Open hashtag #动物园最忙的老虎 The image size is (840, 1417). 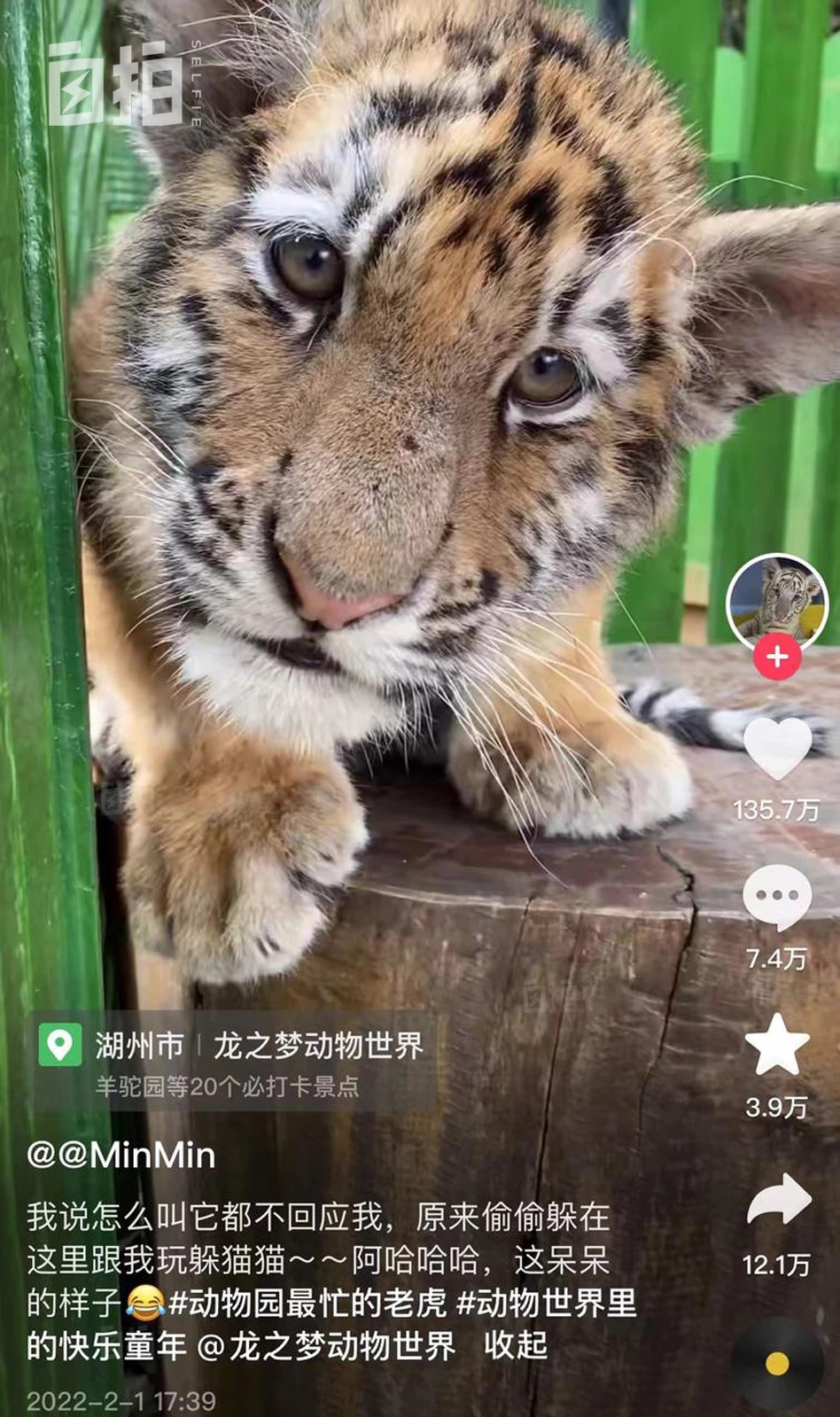tap(307, 1303)
